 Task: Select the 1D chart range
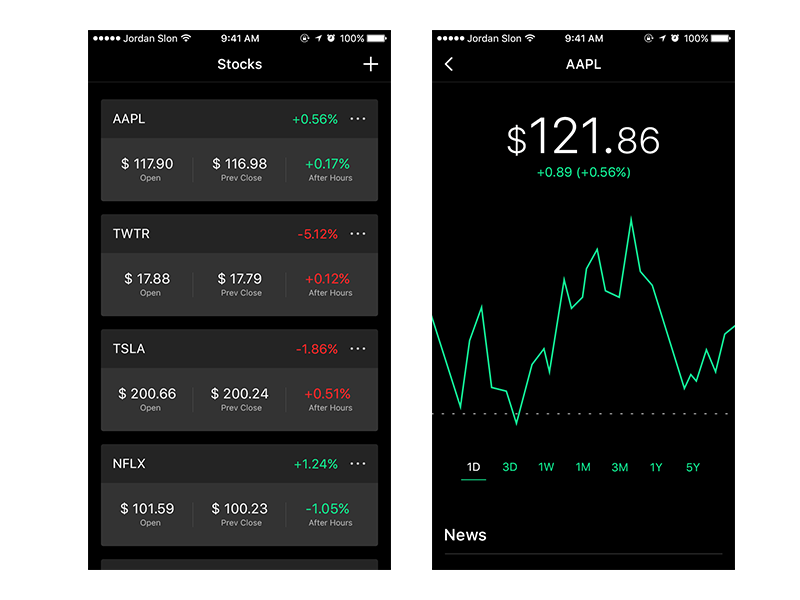474,467
